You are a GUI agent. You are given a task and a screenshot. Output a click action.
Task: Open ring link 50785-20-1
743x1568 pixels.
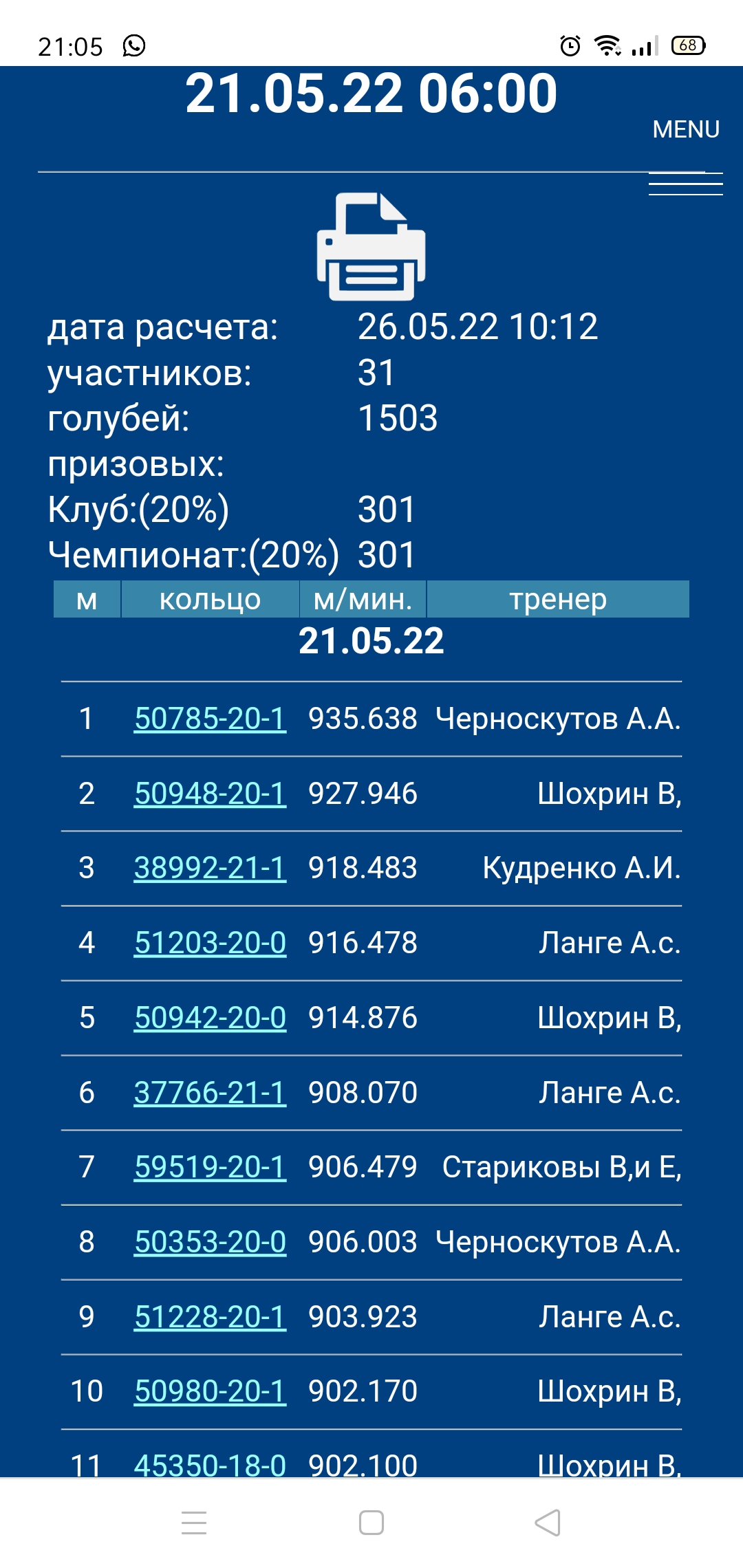pos(210,719)
